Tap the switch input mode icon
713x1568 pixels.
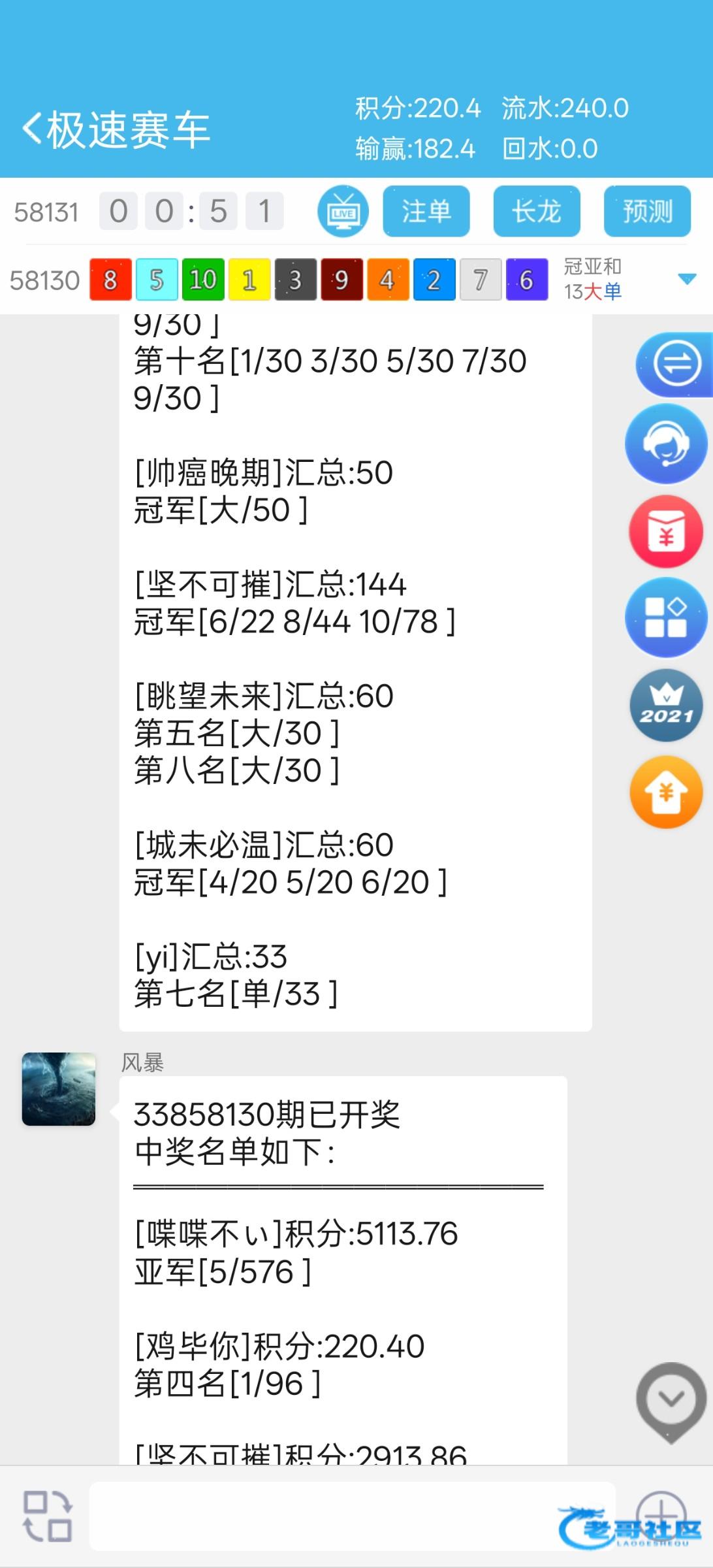[47, 1516]
